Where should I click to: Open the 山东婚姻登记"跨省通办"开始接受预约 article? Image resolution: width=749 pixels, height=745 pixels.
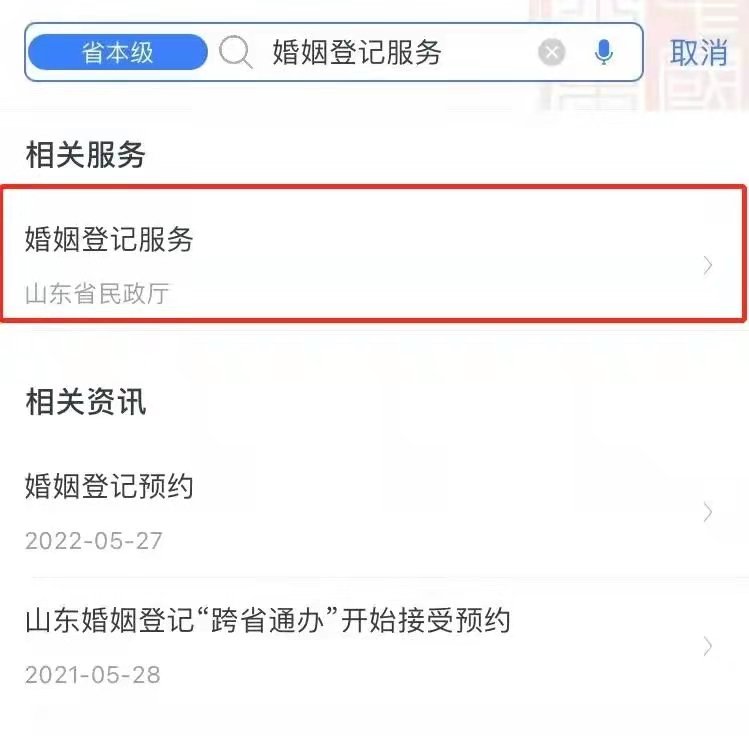372,645
